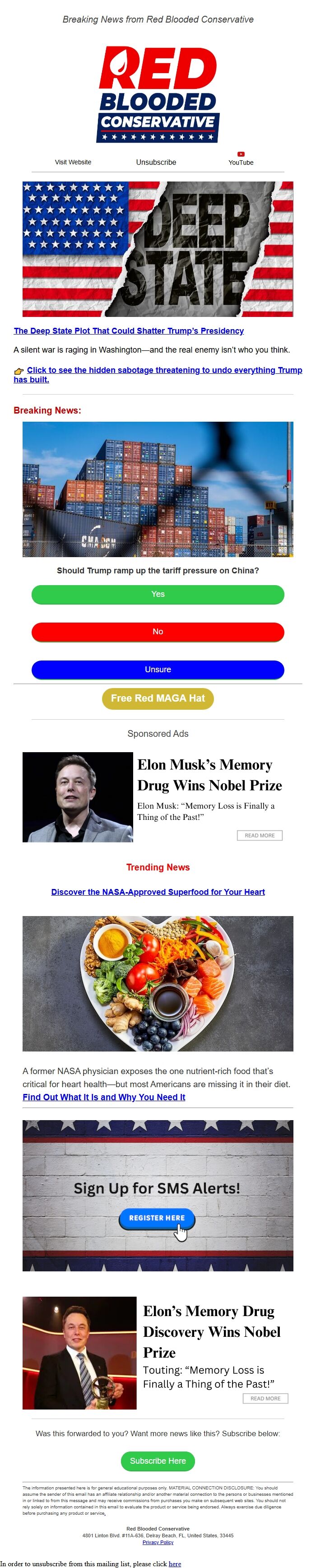
Task: Tap the Unsubscribe link in header
Action: tap(156, 162)
